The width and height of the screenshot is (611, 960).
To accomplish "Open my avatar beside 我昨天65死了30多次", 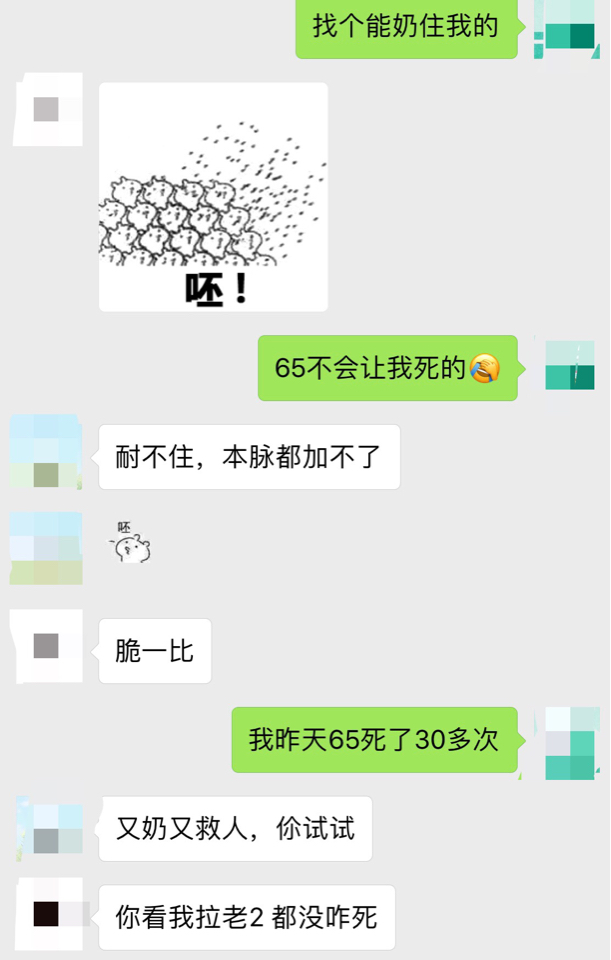I will coord(570,742).
